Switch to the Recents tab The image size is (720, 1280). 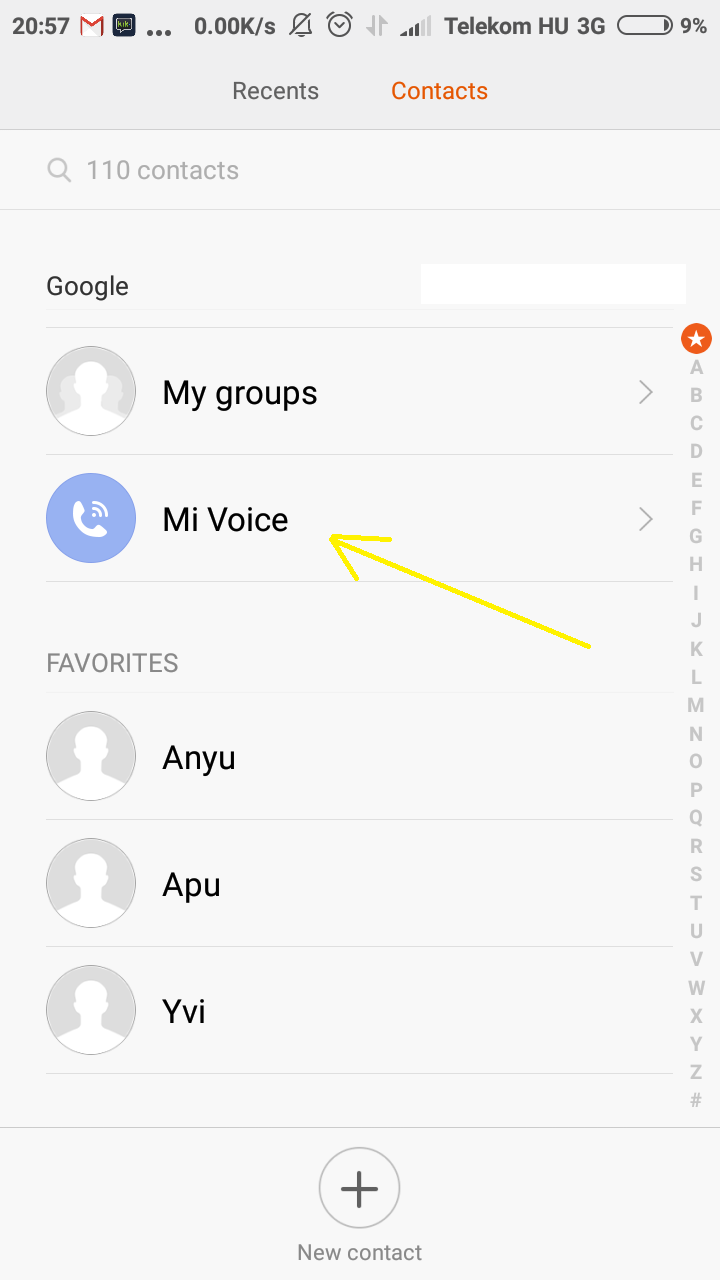[x=275, y=91]
